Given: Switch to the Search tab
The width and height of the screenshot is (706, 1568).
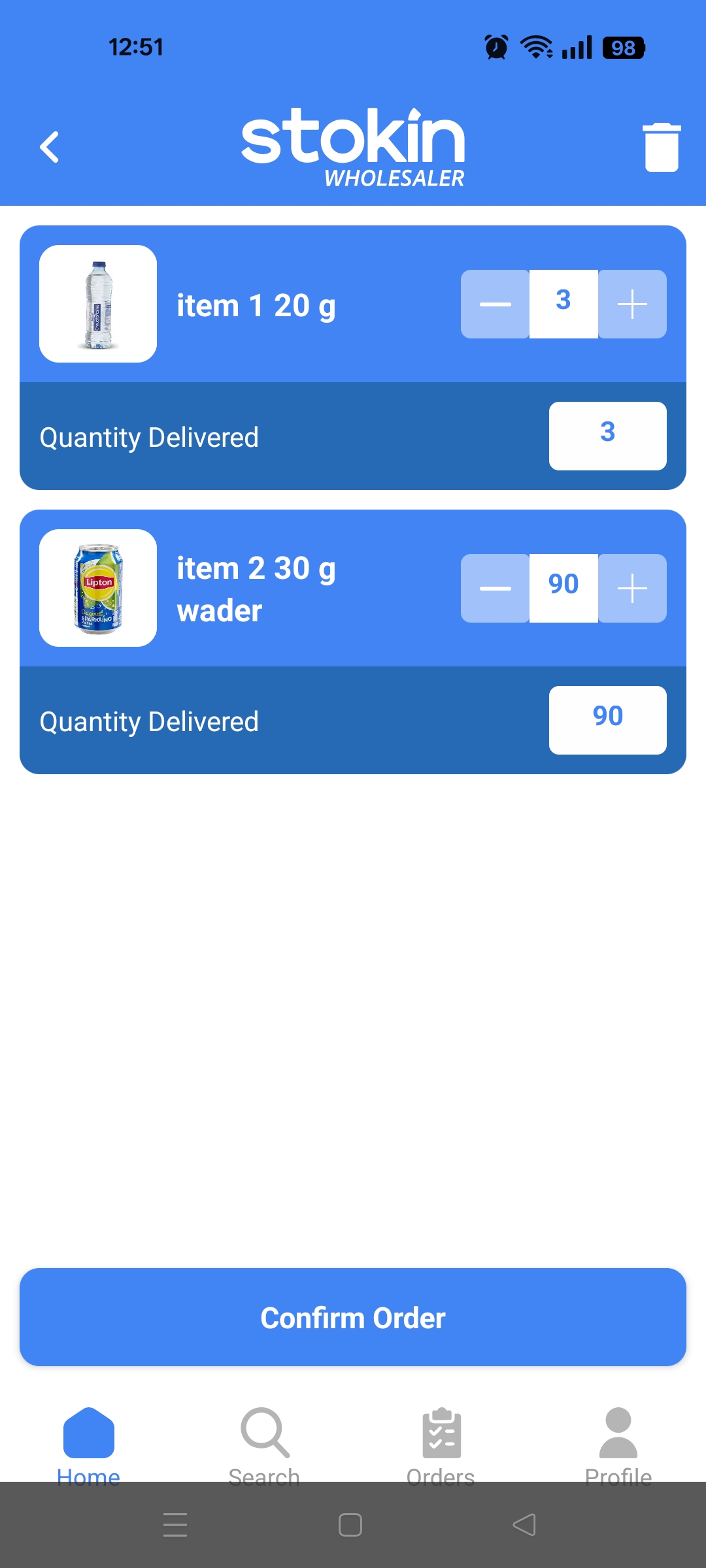Looking at the screenshot, I should click(265, 1444).
